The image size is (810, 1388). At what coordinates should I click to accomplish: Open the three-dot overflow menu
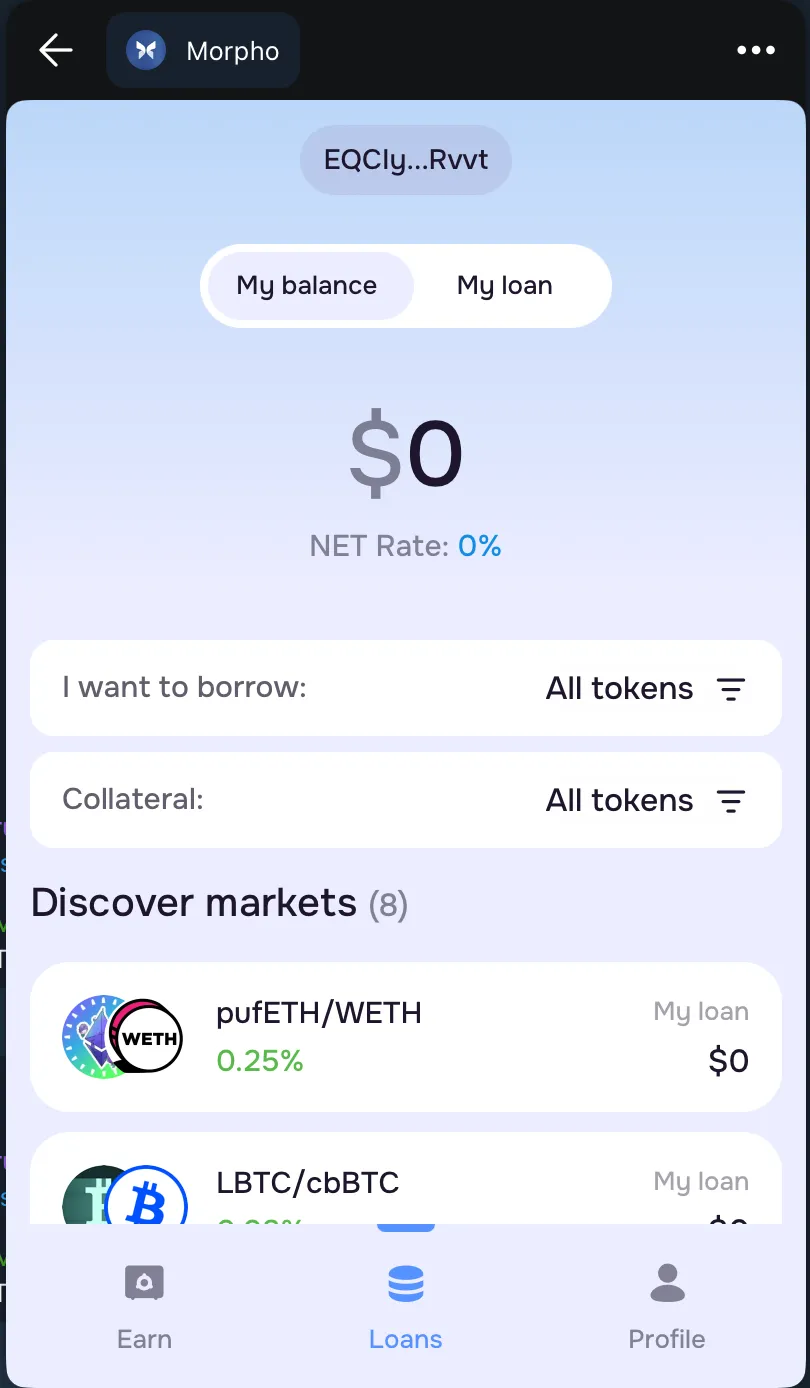pyautogui.click(x=755, y=50)
